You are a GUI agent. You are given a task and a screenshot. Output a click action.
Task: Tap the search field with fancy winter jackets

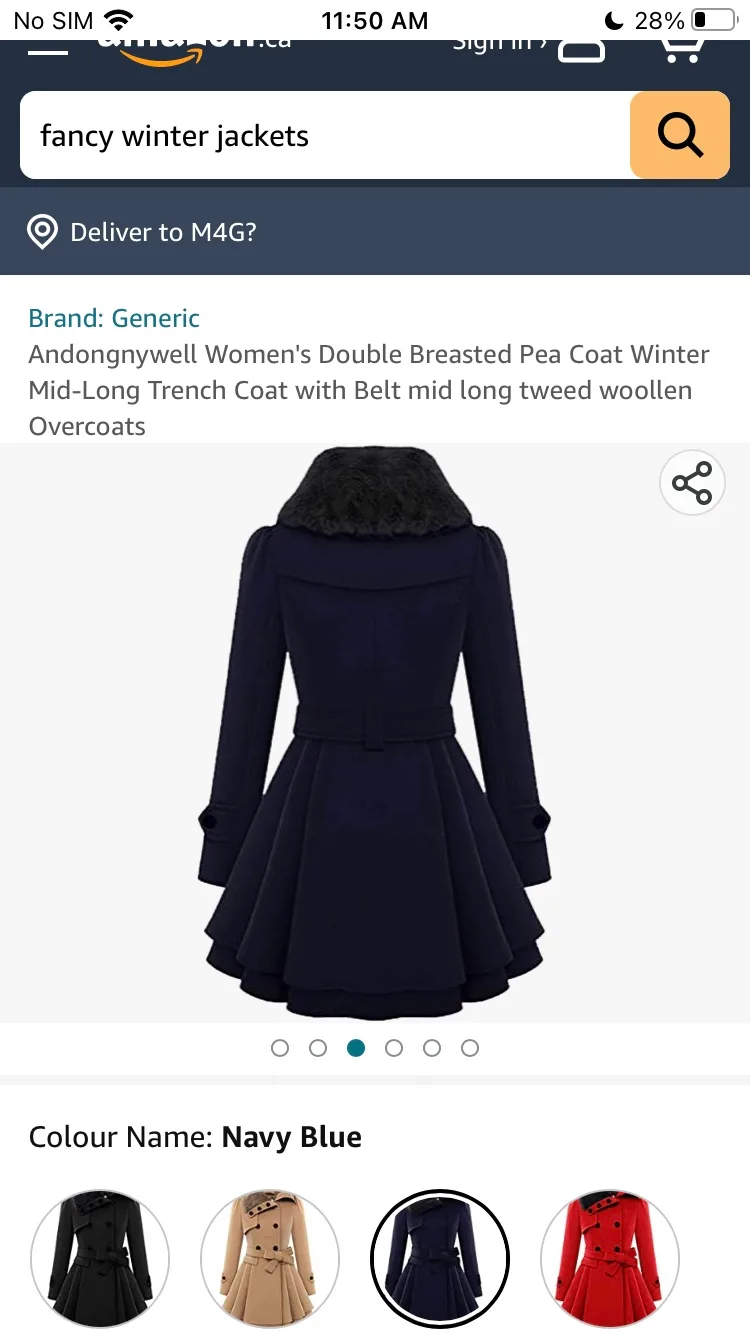[x=300, y=136]
